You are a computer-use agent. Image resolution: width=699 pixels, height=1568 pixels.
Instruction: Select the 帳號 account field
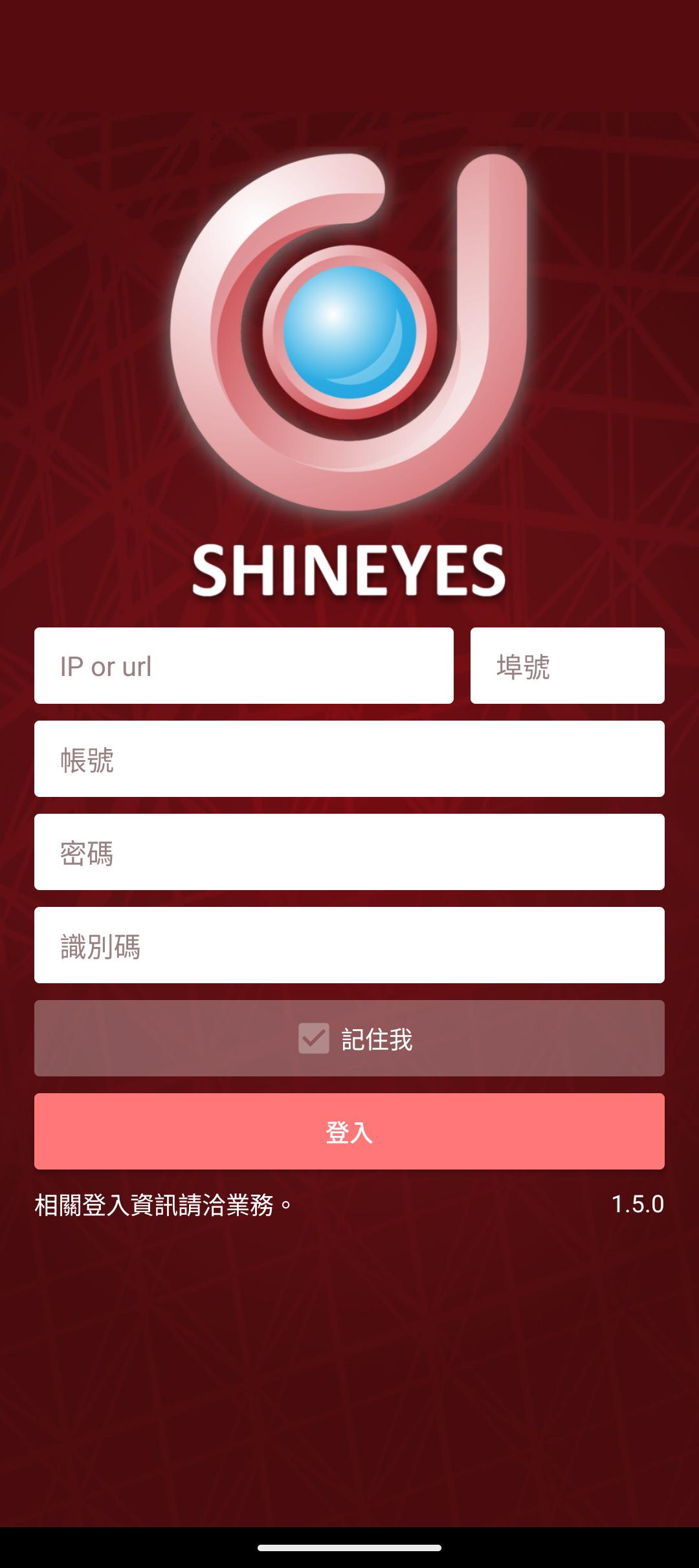[349, 759]
